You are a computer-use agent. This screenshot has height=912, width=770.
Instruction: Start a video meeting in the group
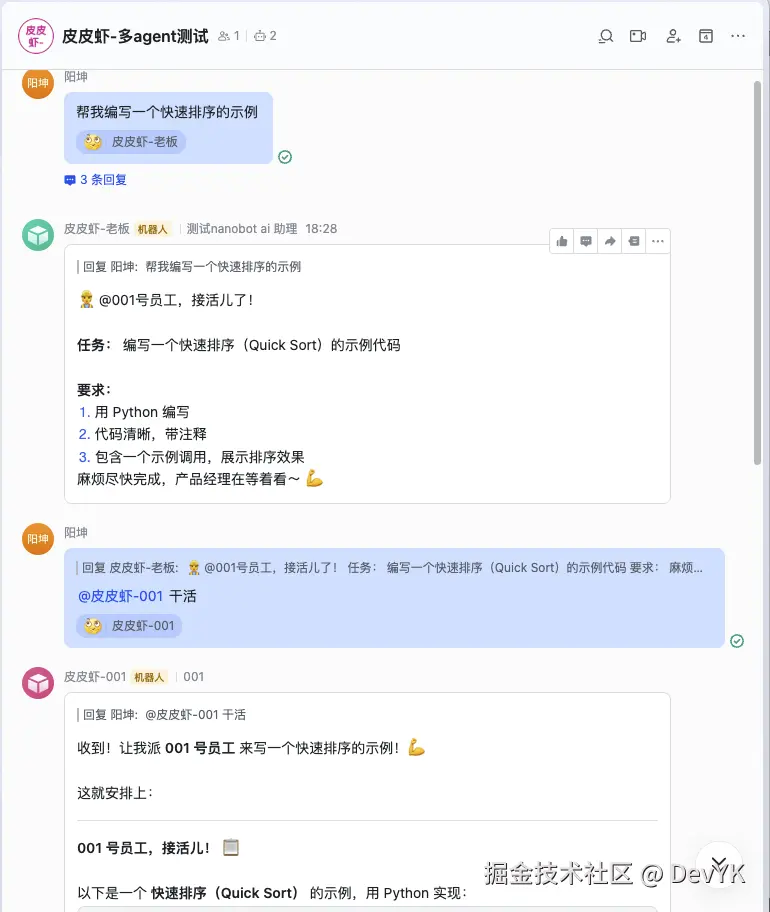click(x=638, y=36)
